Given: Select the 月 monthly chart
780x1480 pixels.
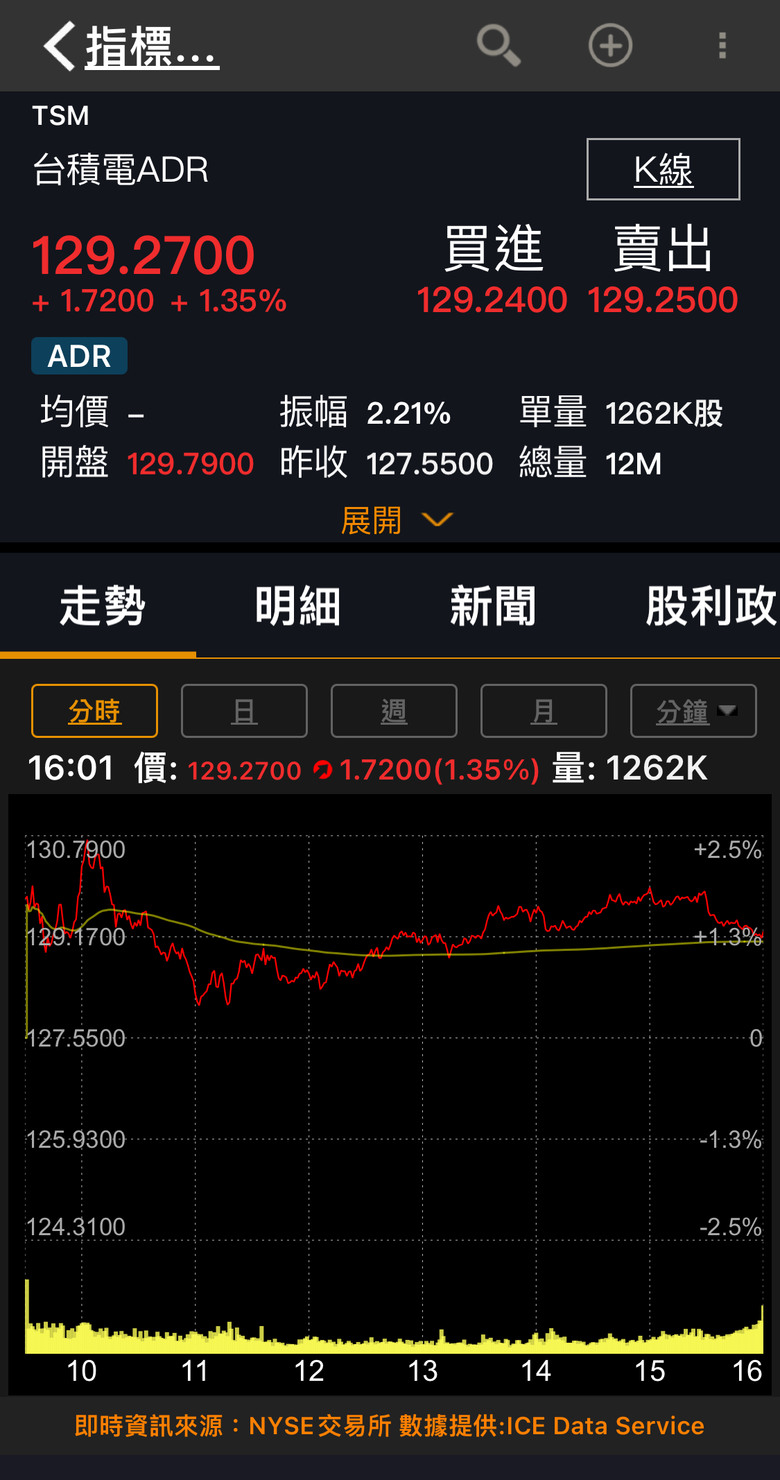Looking at the screenshot, I should pos(544,711).
